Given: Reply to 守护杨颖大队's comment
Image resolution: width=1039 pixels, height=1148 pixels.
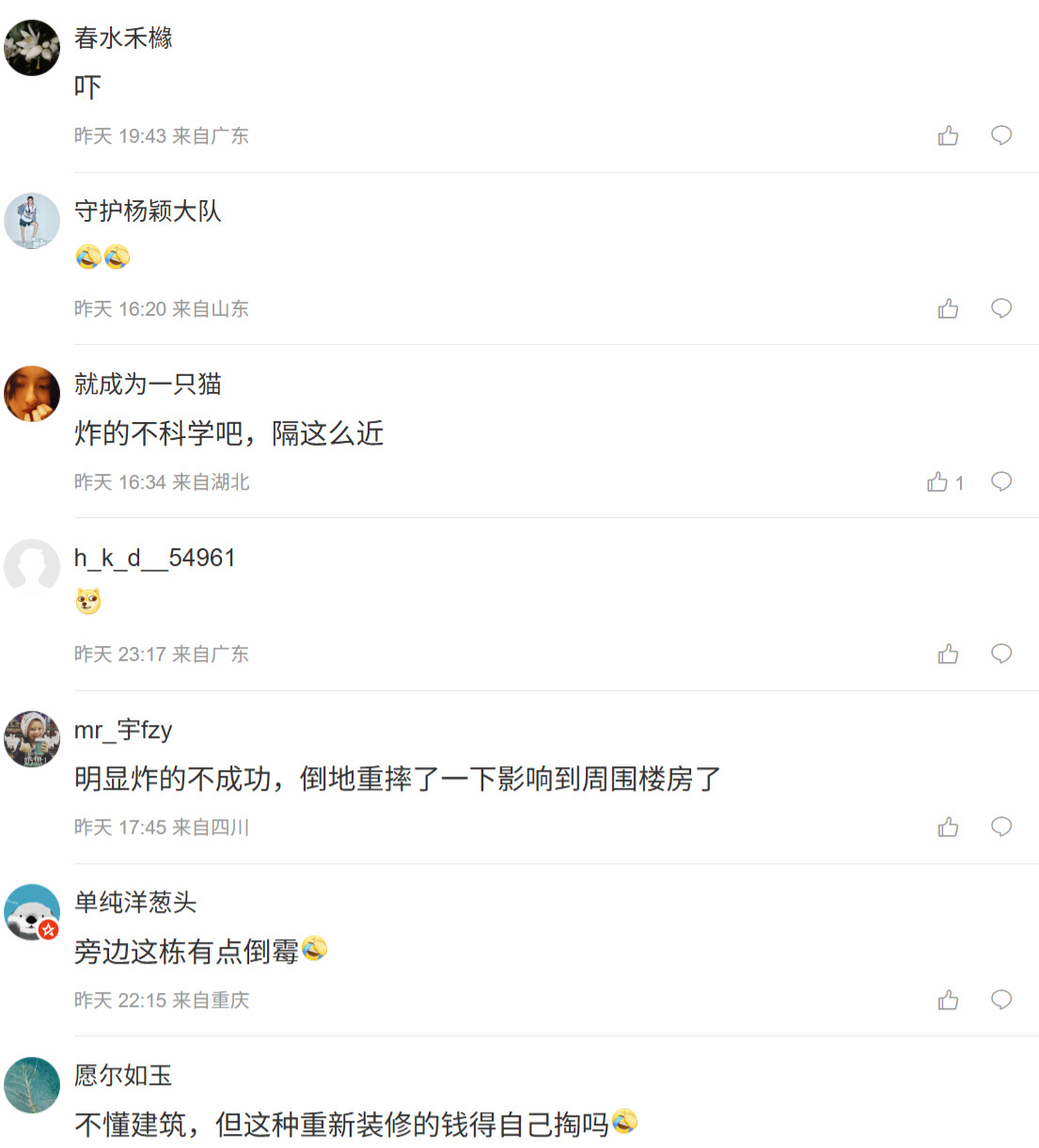Looking at the screenshot, I should point(1001,308).
